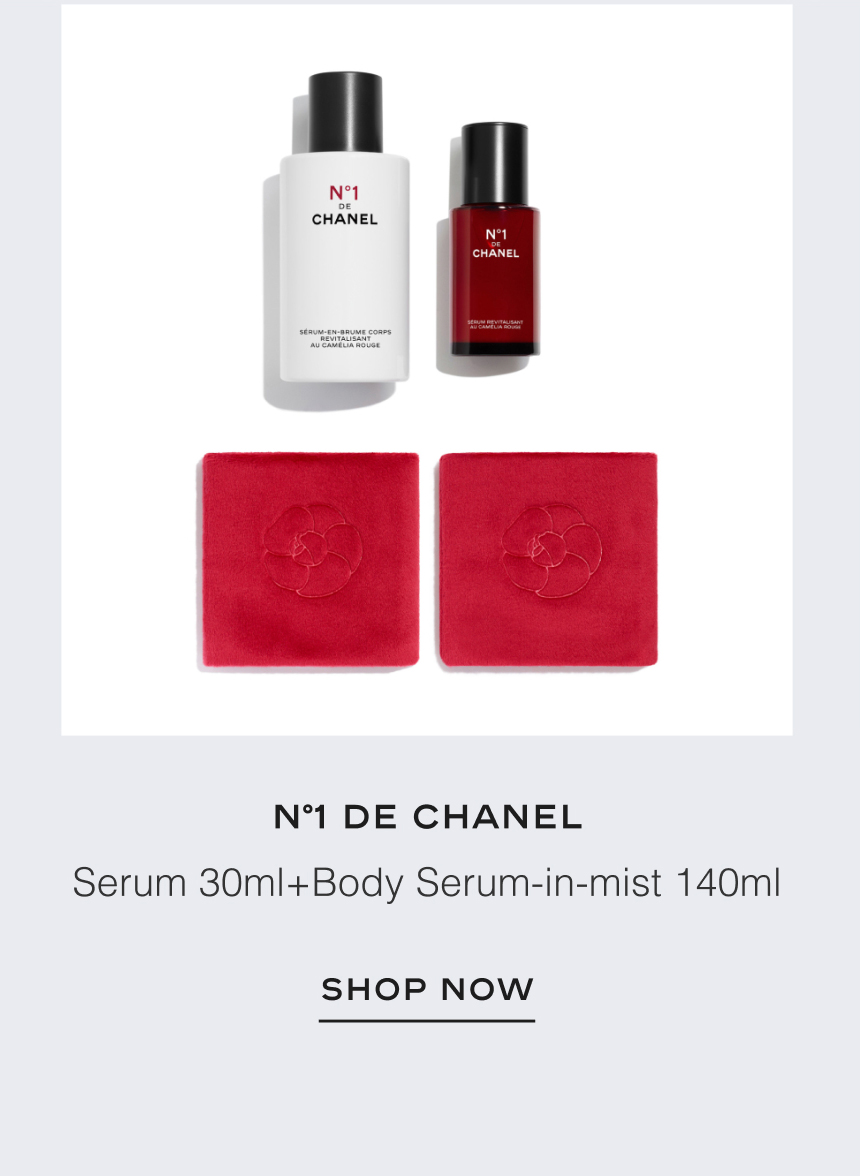Open the N°1 de Chanel product image
The width and height of the screenshot is (860, 1176).
tap(427, 370)
